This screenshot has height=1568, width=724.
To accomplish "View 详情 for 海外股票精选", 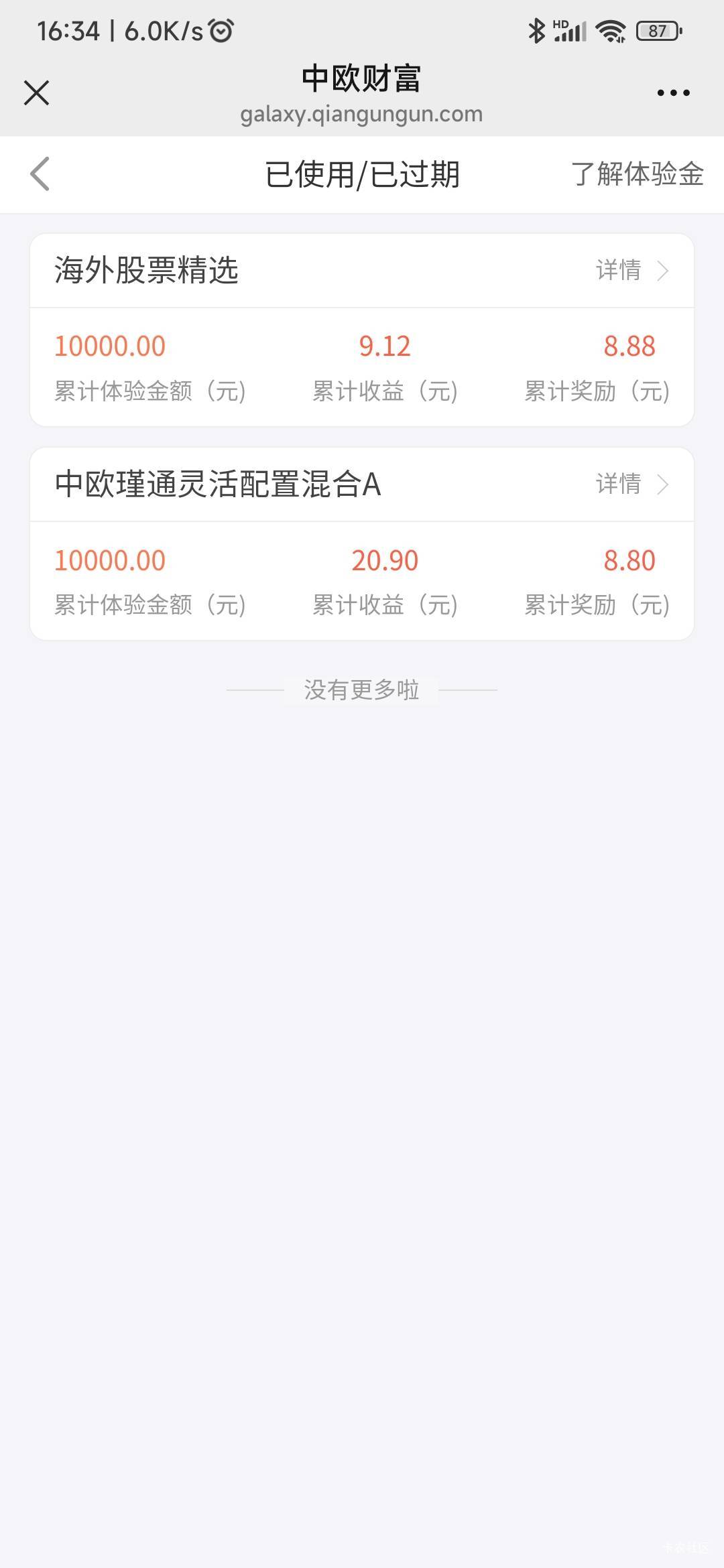I will 631,271.
